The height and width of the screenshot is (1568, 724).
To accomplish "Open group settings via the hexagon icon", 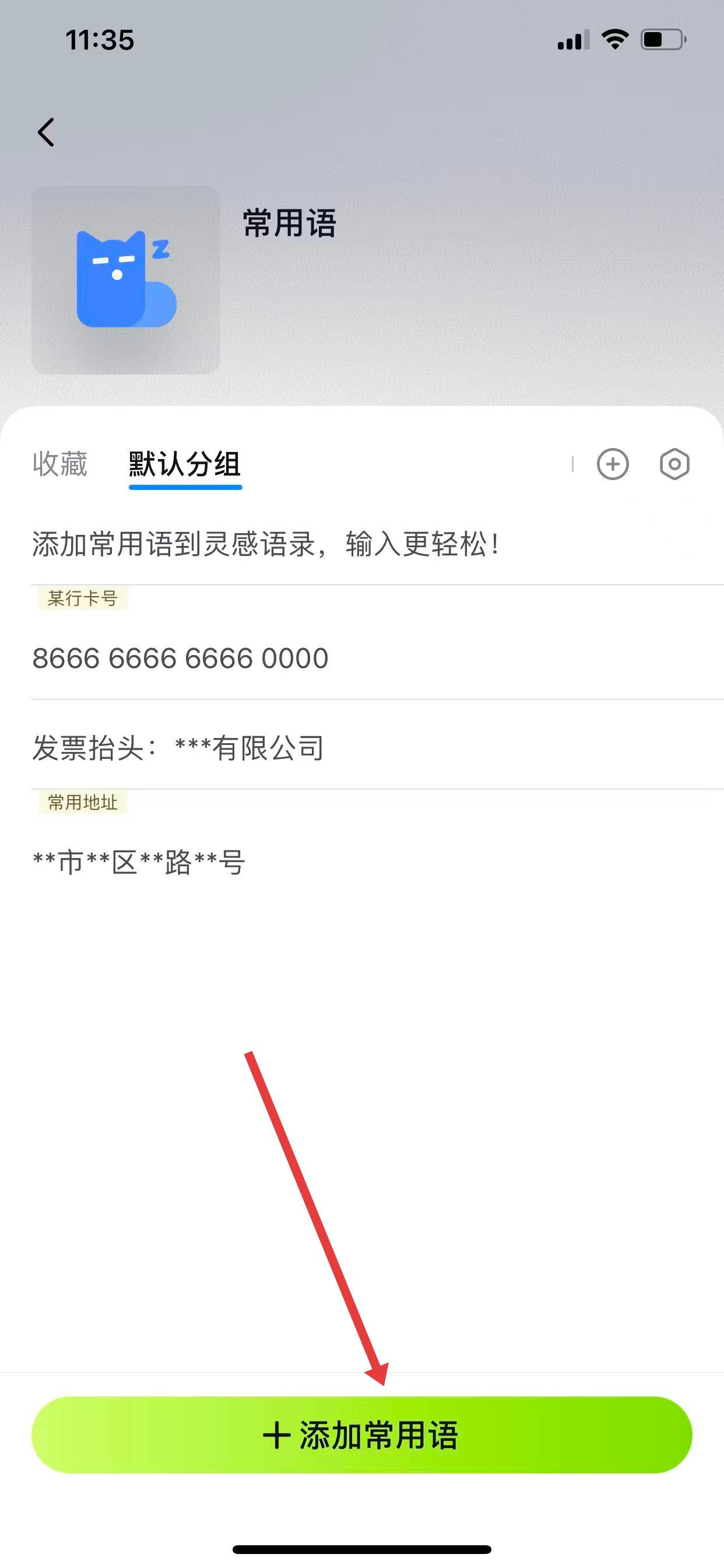I will pyautogui.click(x=674, y=464).
